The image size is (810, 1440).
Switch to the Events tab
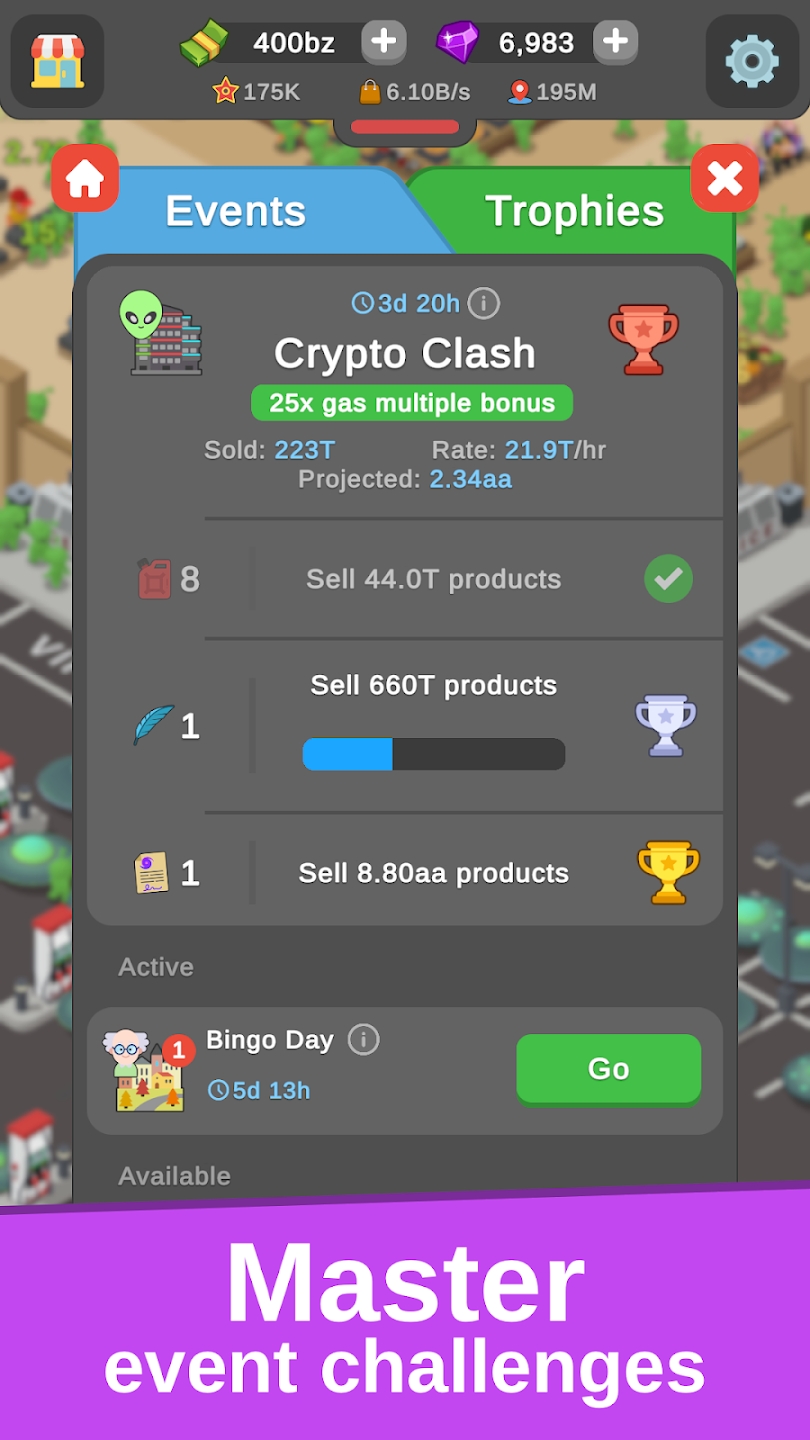click(236, 211)
